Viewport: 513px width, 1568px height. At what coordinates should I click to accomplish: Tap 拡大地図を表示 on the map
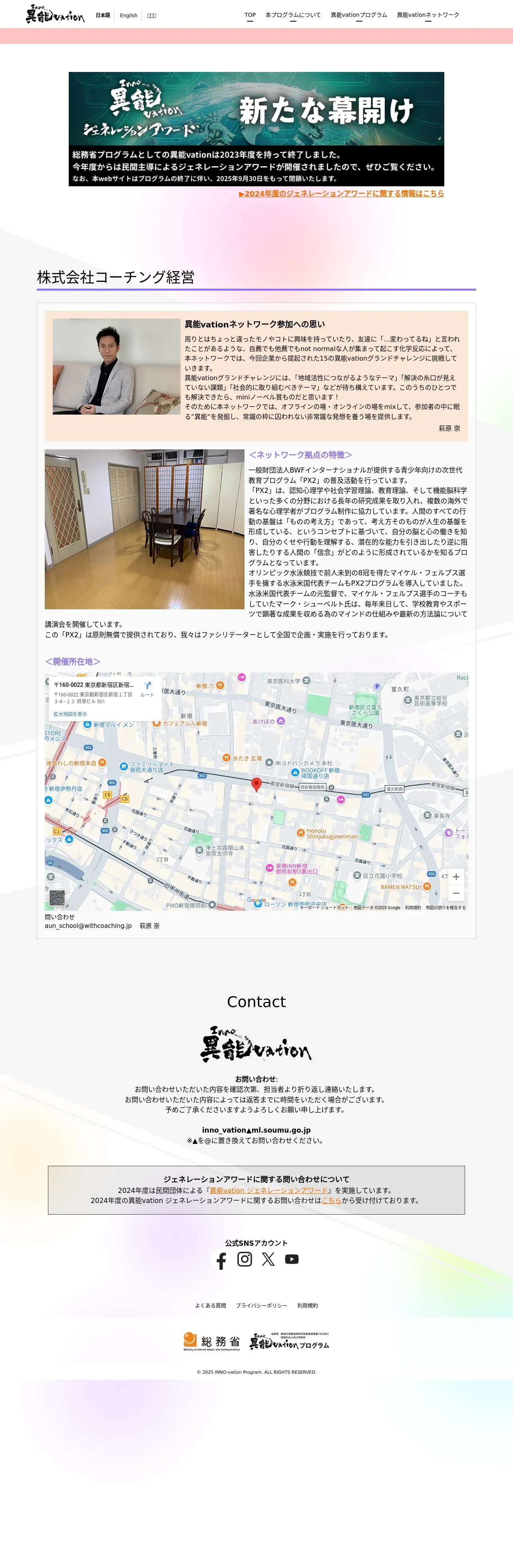point(70,714)
